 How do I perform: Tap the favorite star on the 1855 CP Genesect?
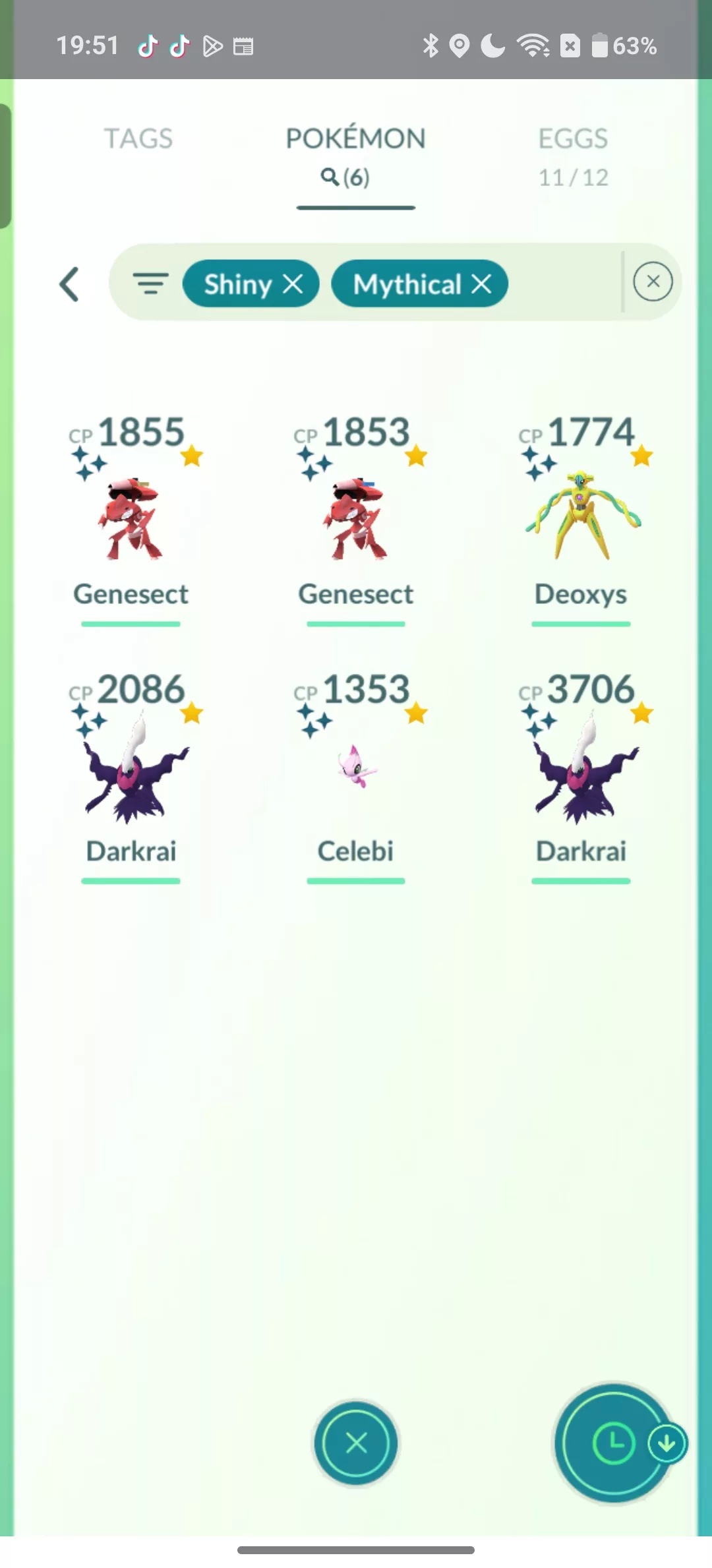coord(192,456)
